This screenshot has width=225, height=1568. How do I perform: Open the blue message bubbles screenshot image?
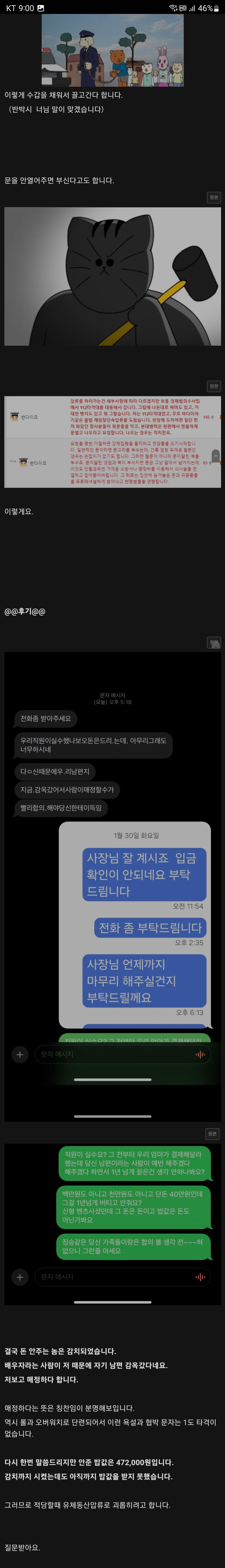112,883
